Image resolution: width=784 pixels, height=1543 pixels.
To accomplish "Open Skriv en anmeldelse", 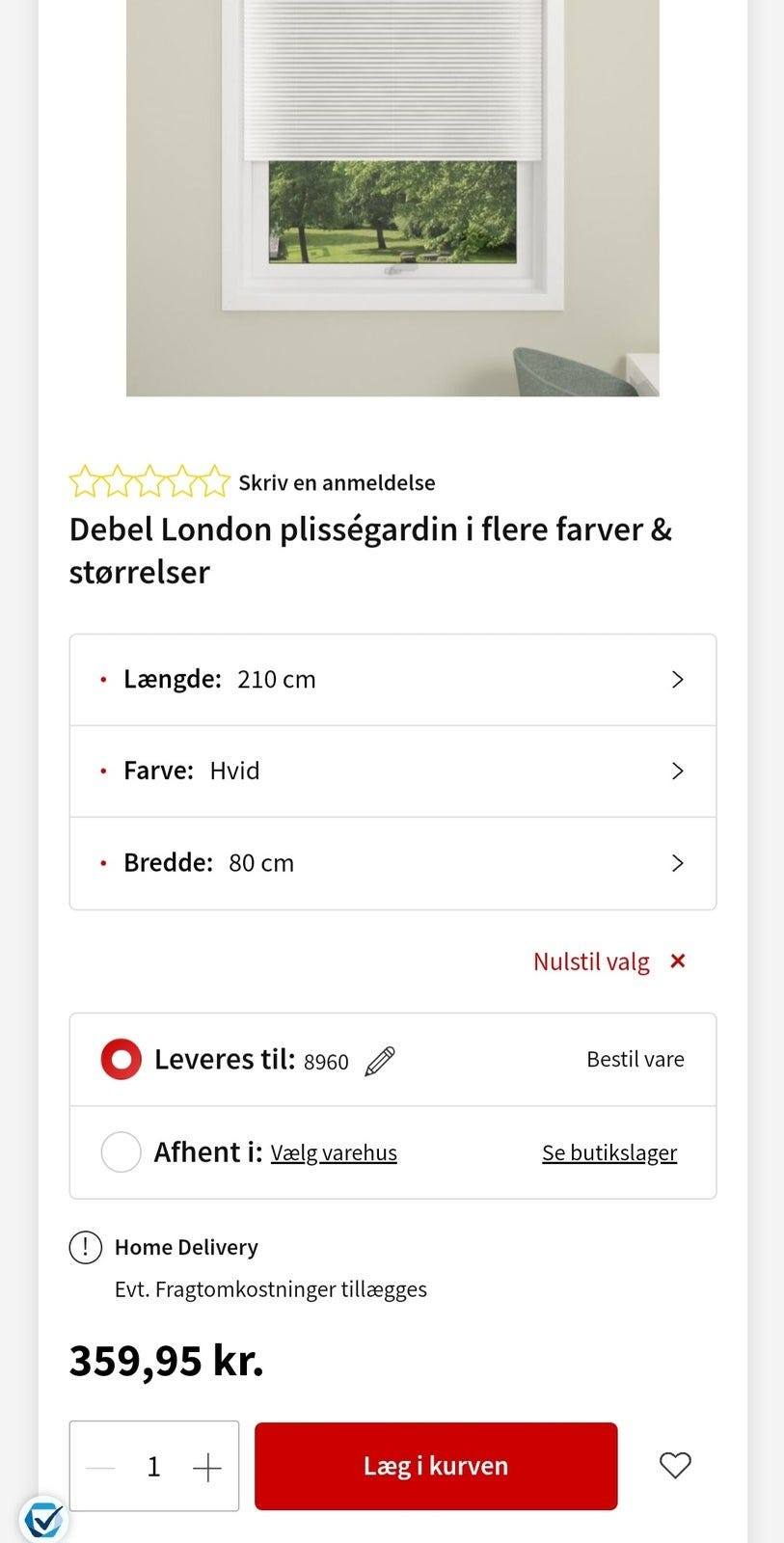I will coord(336,482).
